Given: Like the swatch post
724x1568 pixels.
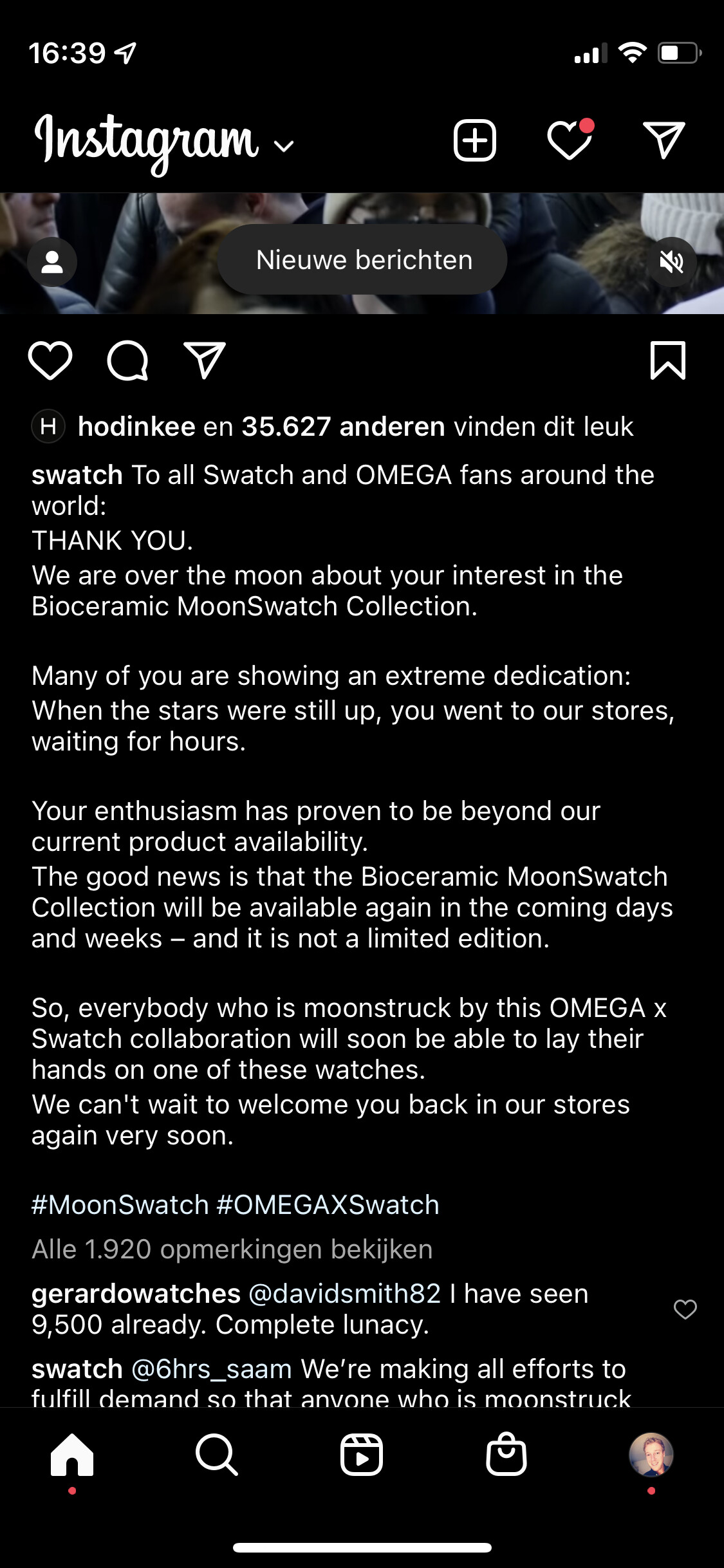Looking at the screenshot, I should click(x=50, y=360).
